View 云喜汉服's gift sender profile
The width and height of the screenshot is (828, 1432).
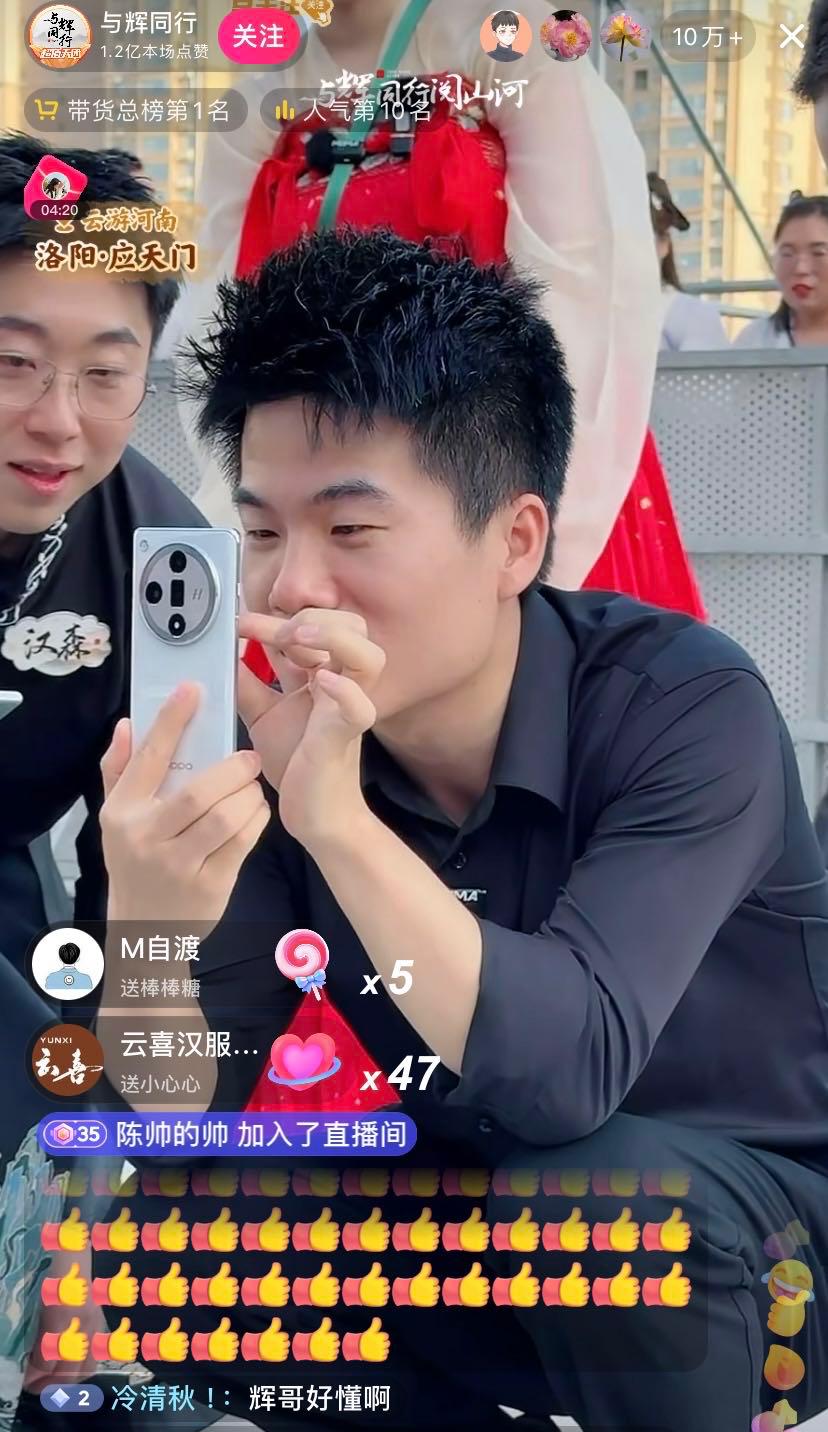point(68,1060)
